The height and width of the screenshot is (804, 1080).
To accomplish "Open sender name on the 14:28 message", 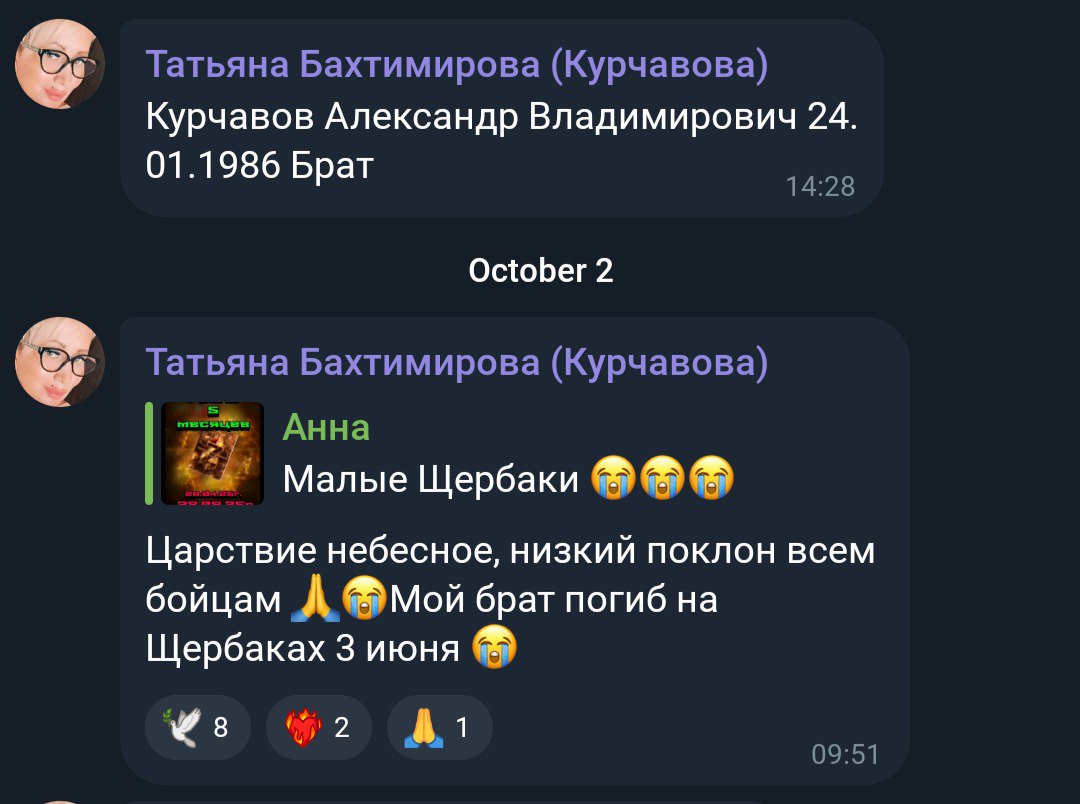I will tap(456, 66).
